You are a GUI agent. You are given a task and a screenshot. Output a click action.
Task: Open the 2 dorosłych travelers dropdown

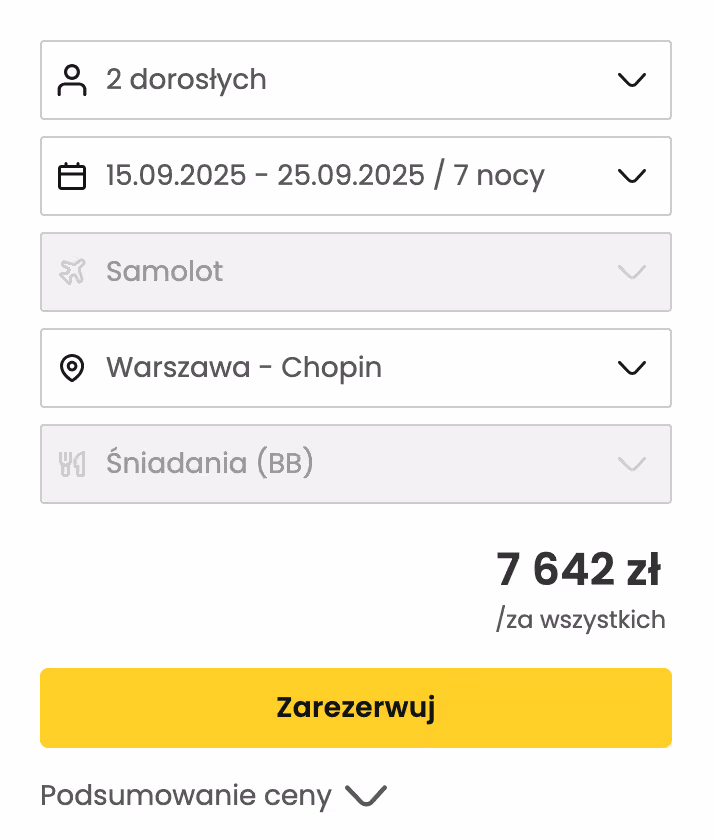pyautogui.click(x=356, y=80)
